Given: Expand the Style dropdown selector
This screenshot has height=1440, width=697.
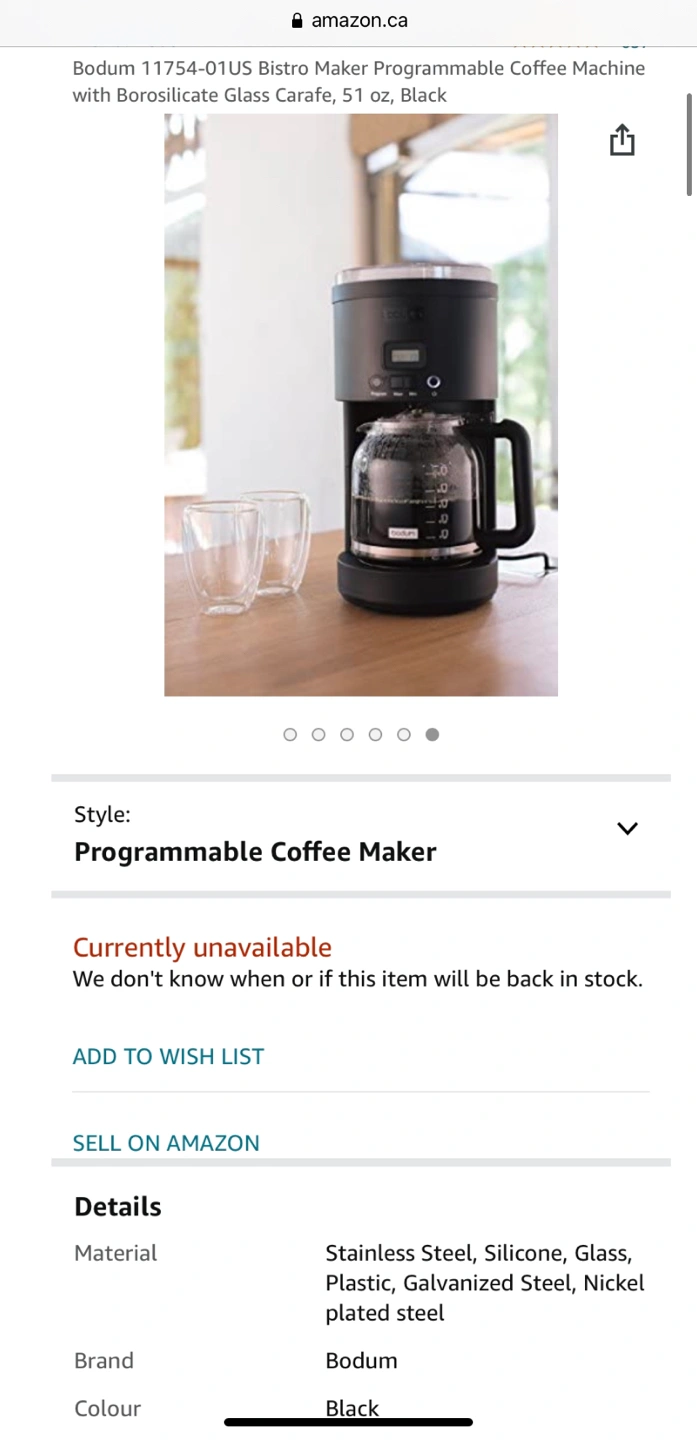Looking at the screenshot, I should tap(626, 828).
